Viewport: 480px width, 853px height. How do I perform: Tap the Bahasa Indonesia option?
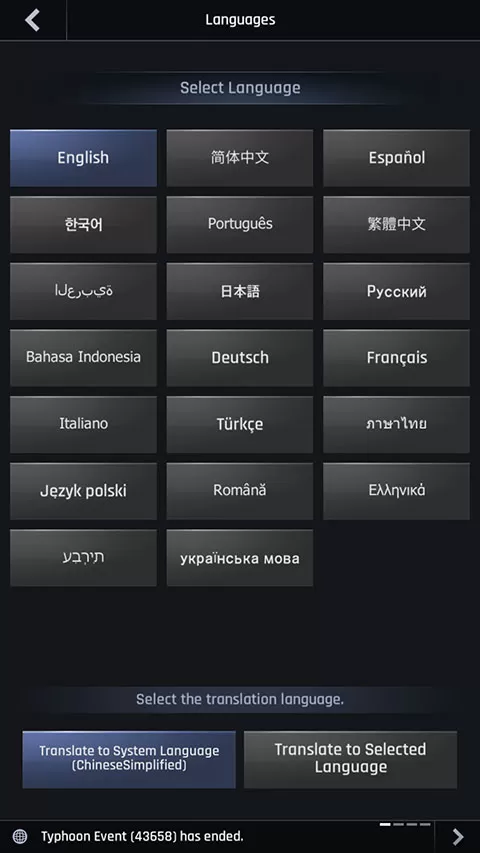83,357
